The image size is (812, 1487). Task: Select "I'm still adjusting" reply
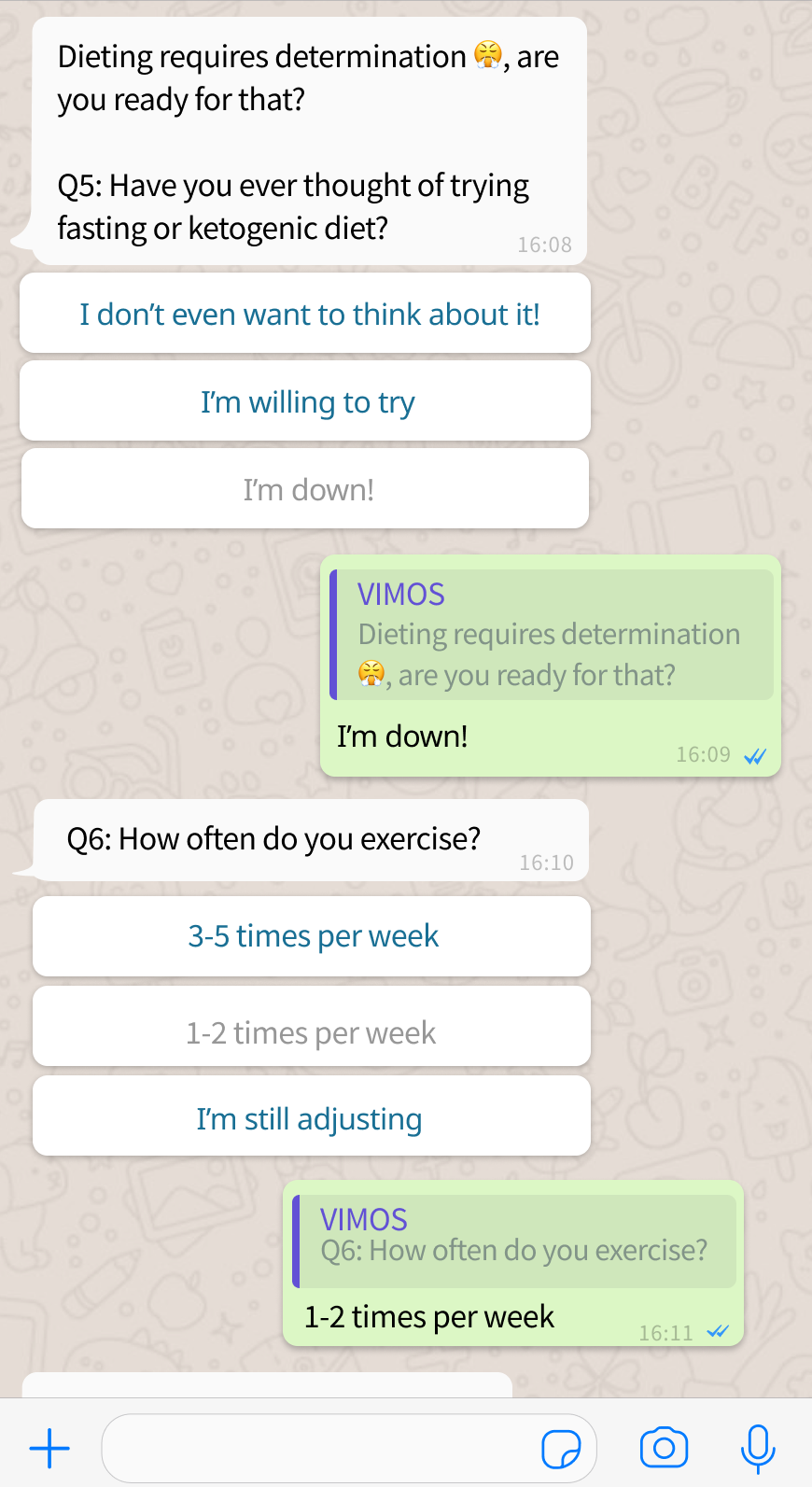tap(312, 1116)
